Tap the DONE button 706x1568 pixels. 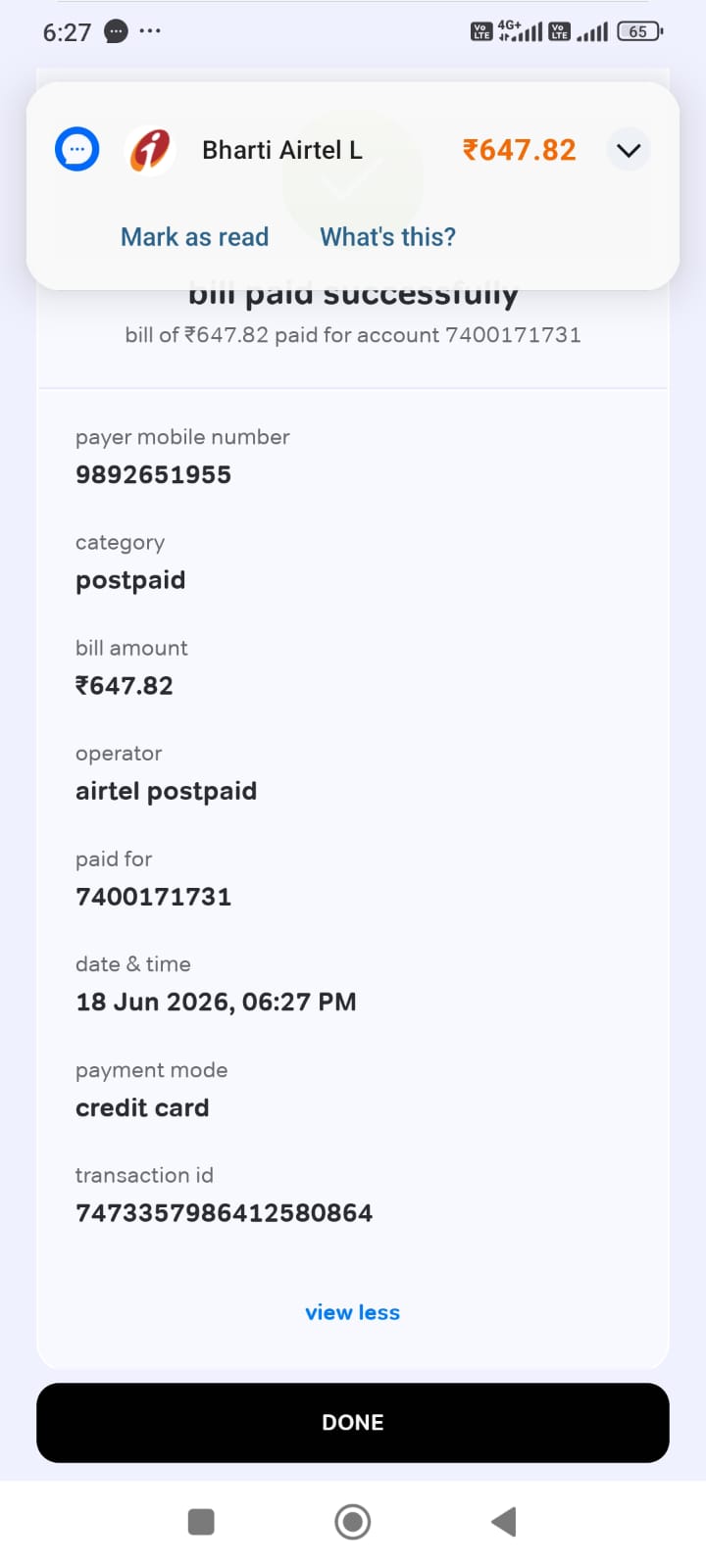353,1423
